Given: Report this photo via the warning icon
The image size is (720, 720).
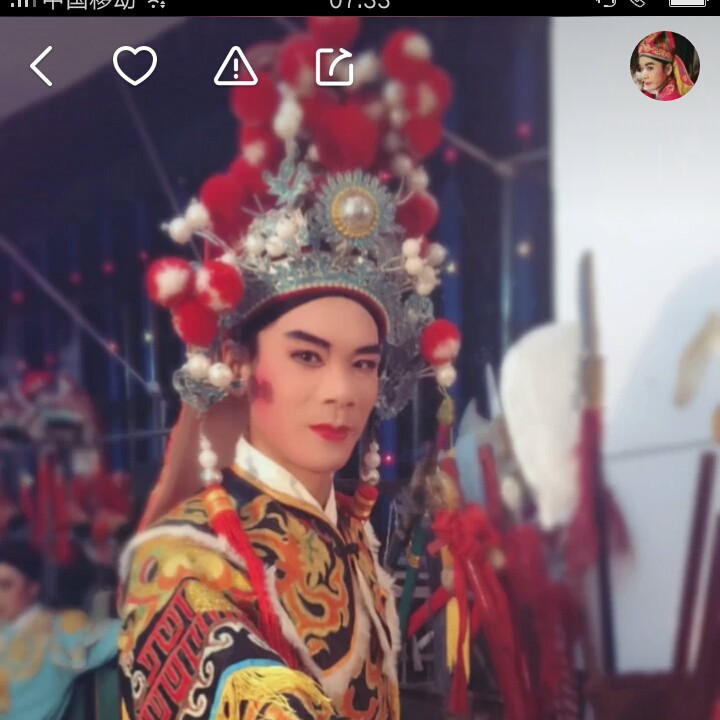Looking at the screenshot, I should (236, 67).
